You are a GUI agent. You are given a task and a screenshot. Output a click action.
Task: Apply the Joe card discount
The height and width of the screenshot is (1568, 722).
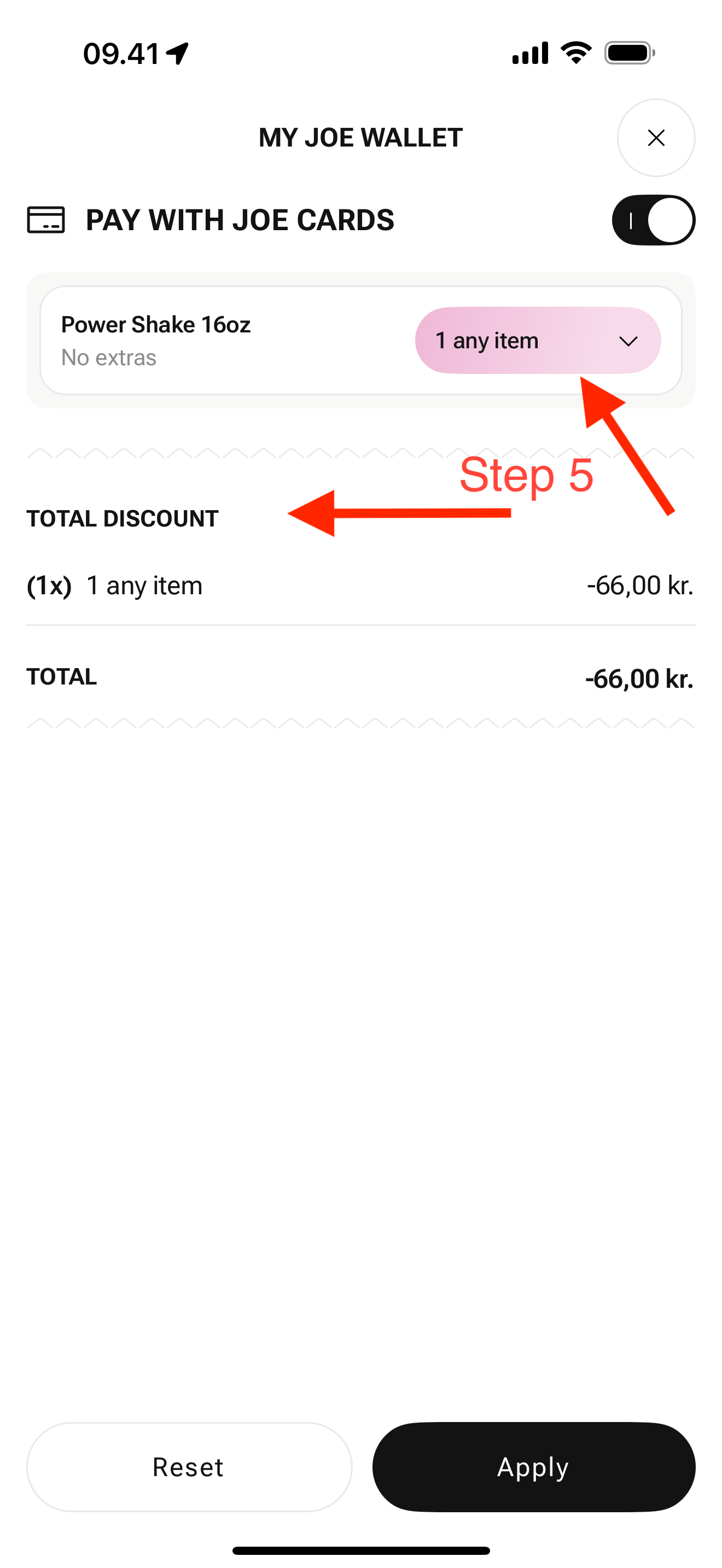533,1466
